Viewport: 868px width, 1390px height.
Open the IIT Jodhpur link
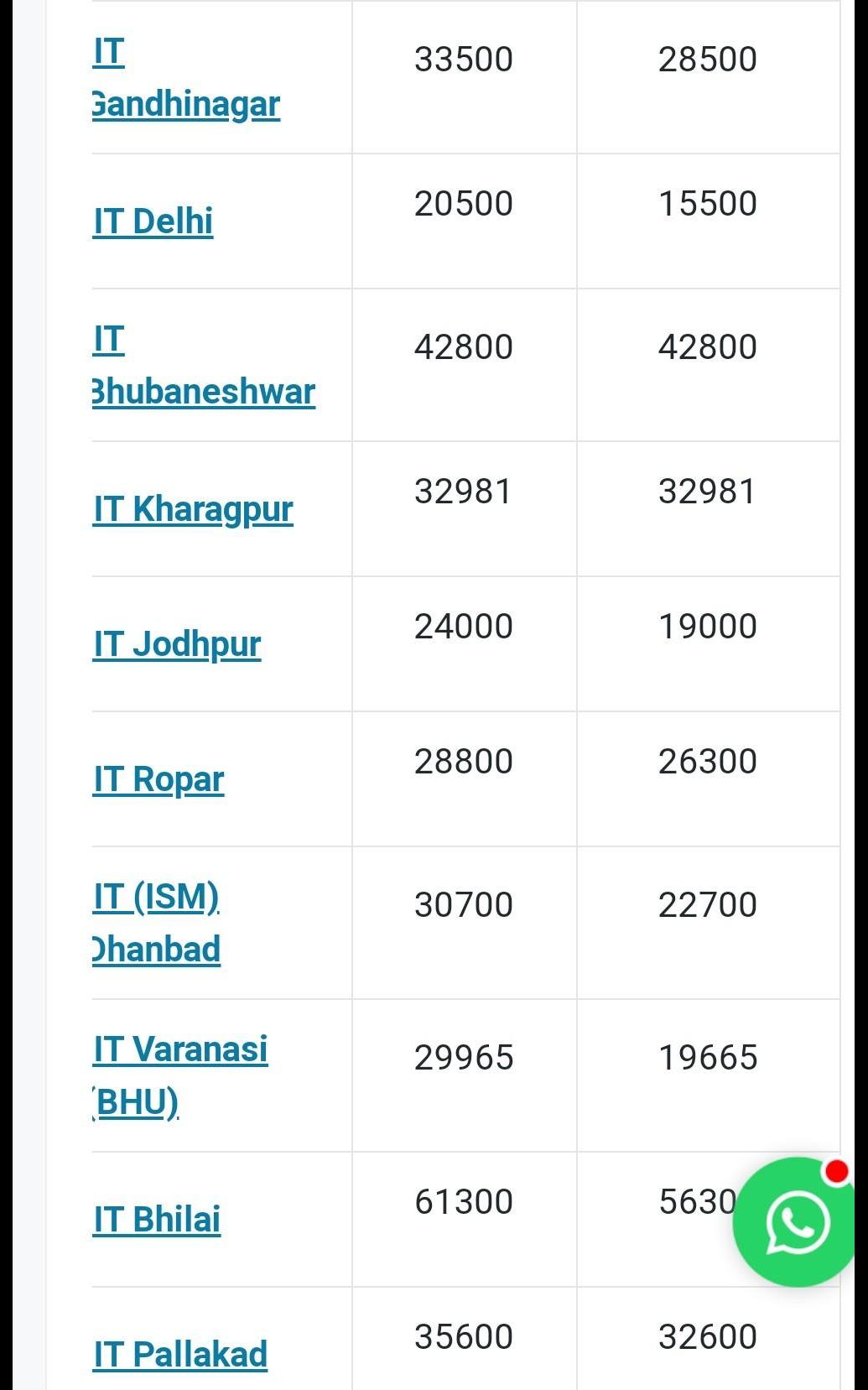pos(178,644)
